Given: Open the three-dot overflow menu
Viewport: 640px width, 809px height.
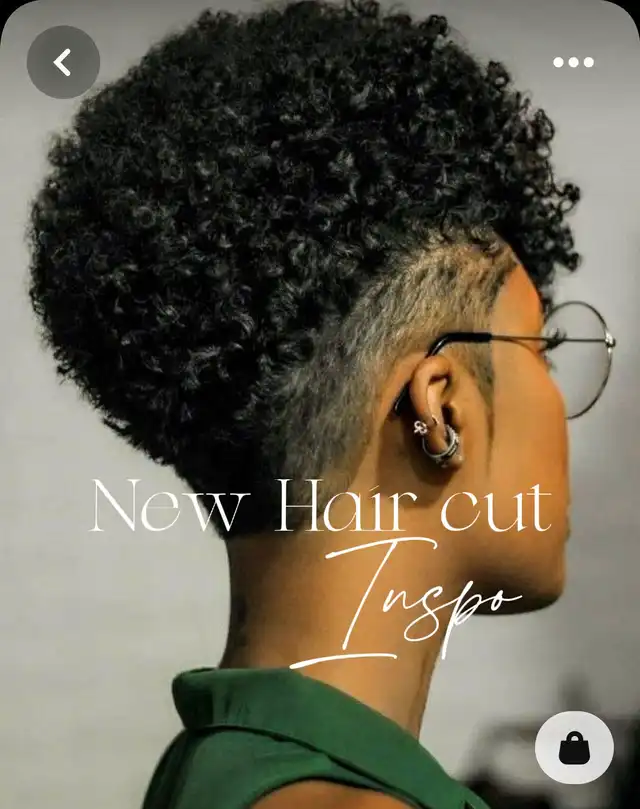Looking at the screenshot, I should point(573,62).
